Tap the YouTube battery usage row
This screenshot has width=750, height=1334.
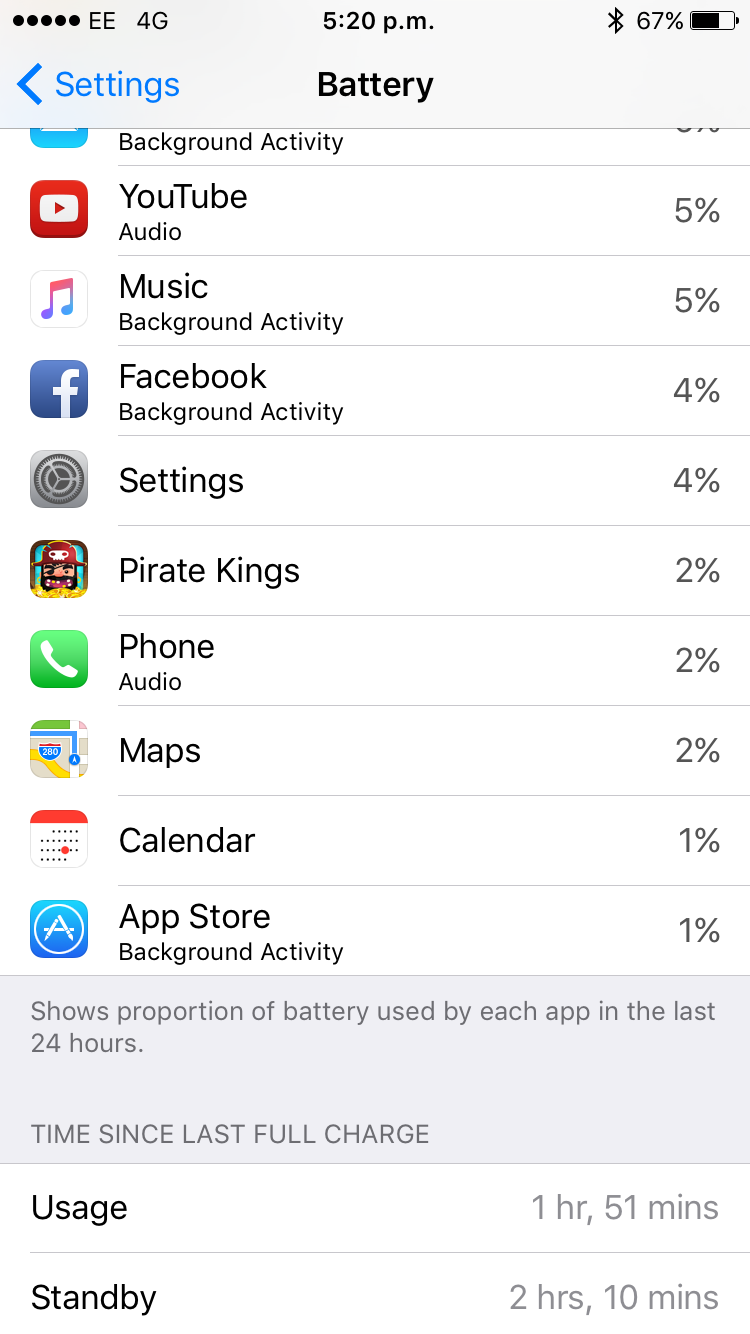click(x=375, y=211)
